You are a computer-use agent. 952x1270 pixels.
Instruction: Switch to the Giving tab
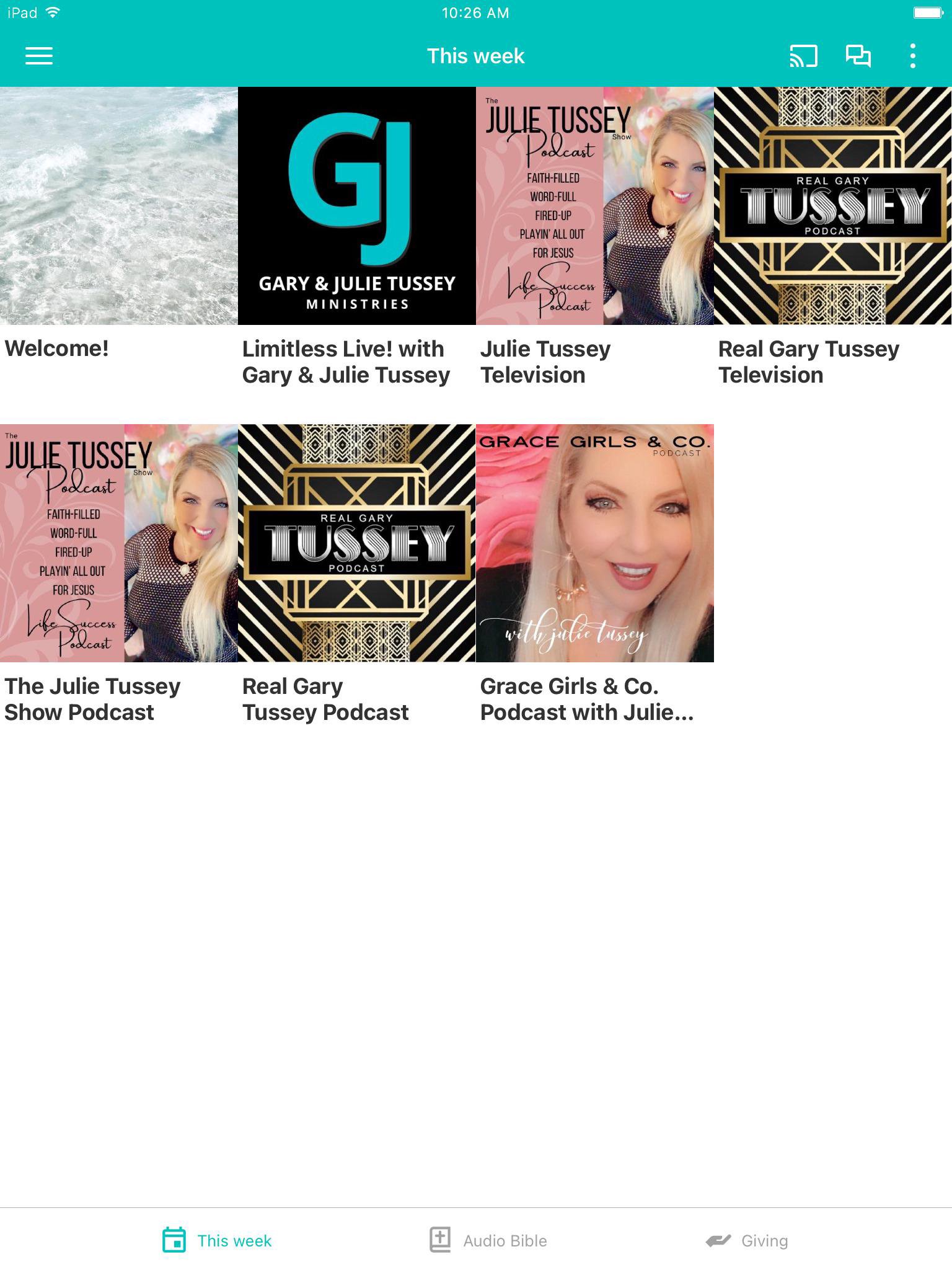(747, 1240)
